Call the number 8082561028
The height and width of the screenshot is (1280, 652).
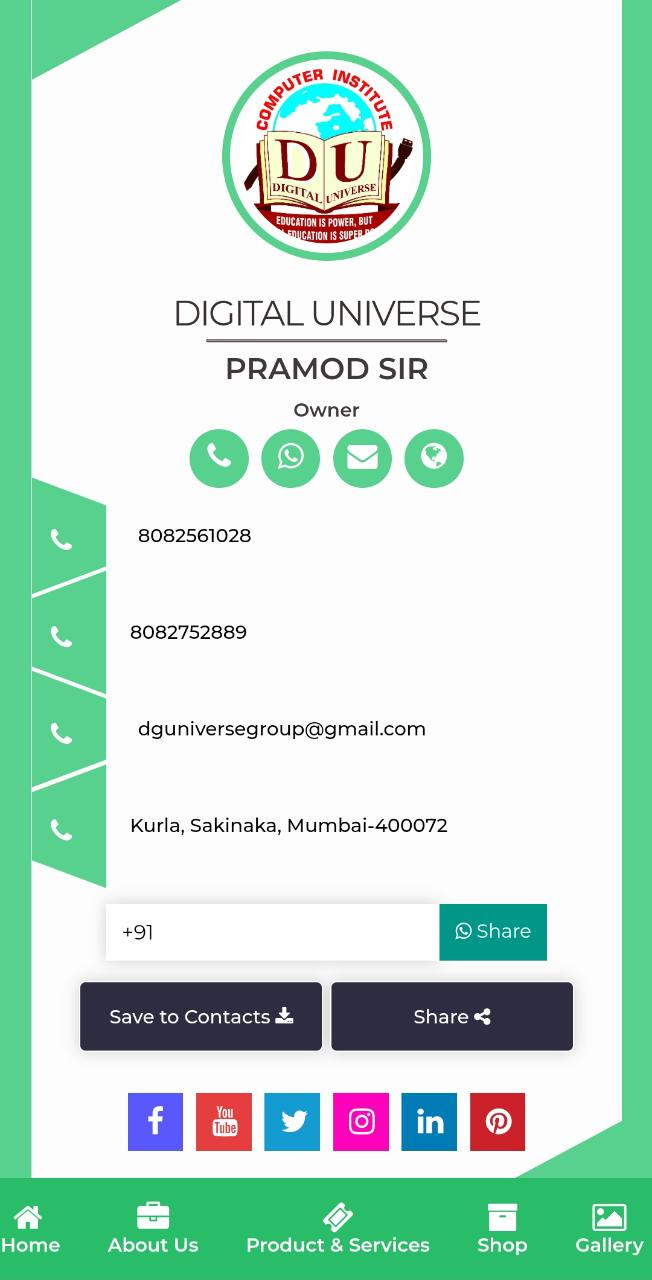click(194, 536)
